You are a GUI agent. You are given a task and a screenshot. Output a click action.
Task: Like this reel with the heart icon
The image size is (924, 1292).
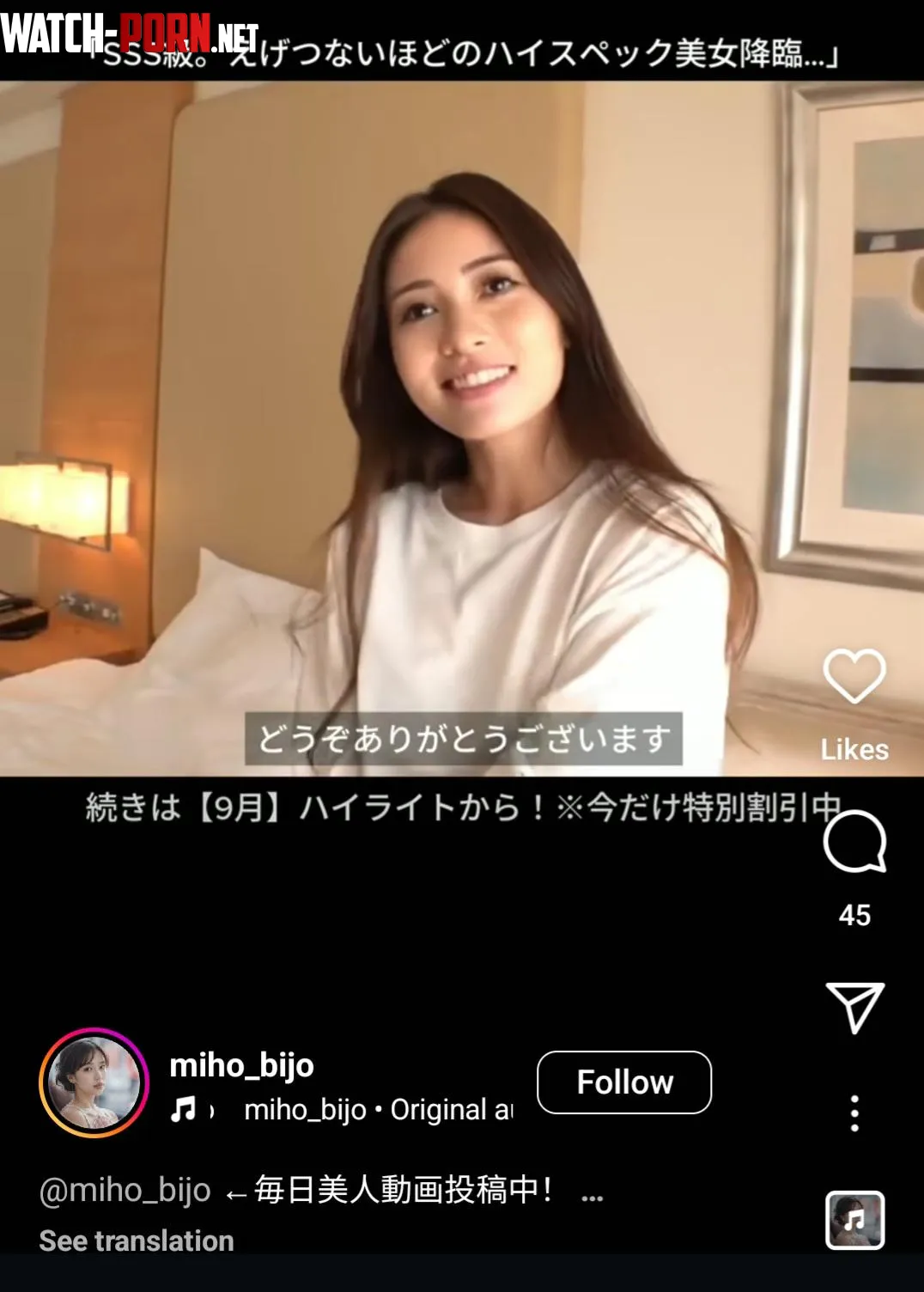click(854, 677)
